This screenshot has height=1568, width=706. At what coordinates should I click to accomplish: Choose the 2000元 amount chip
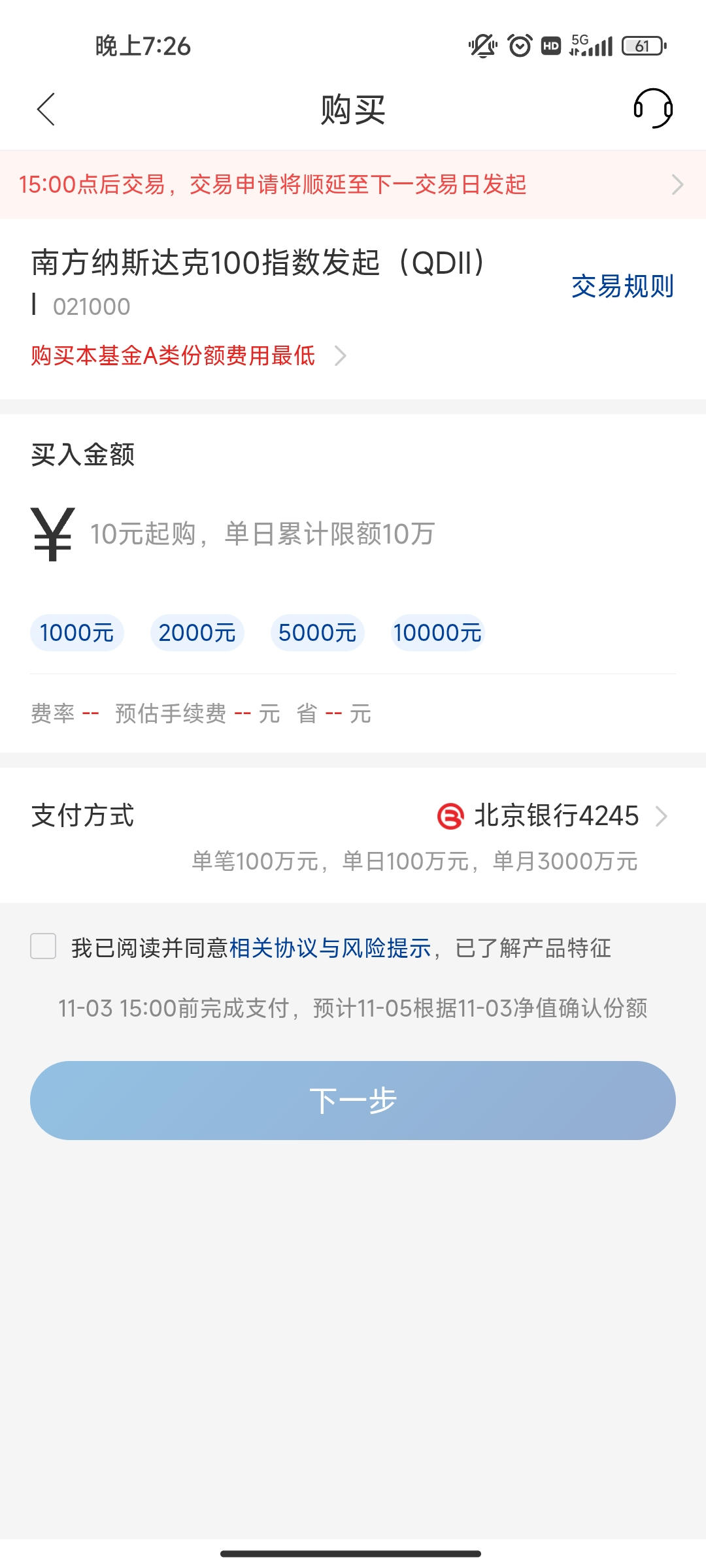197,632
